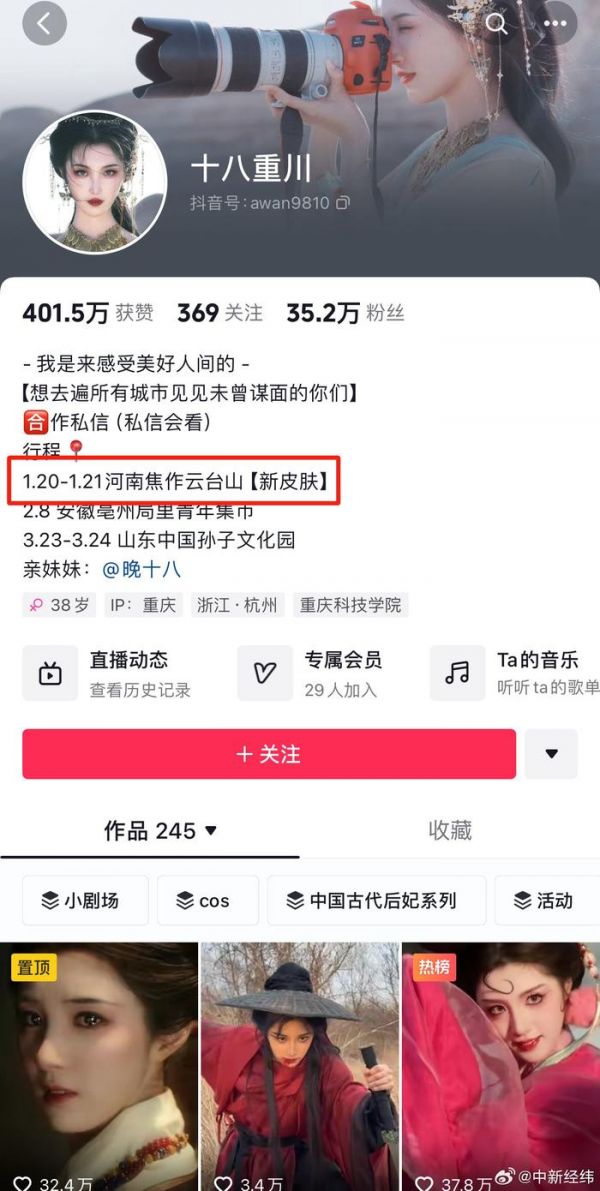The width and height of the screenshot is (600, 1191).
Task: Follow this account with the 关注 button
Action: [x=269, y=754]
